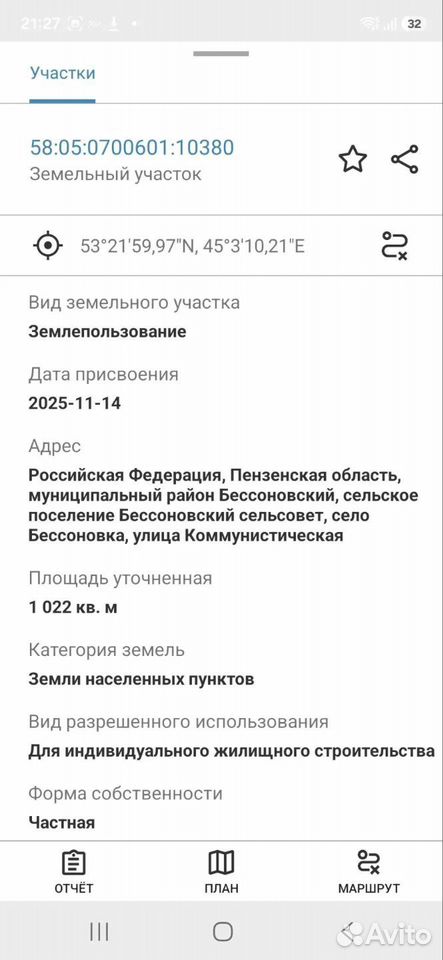Tap the route icon beside the coordinates
This screenshot has height=960, width=443.
click(395, 246)
